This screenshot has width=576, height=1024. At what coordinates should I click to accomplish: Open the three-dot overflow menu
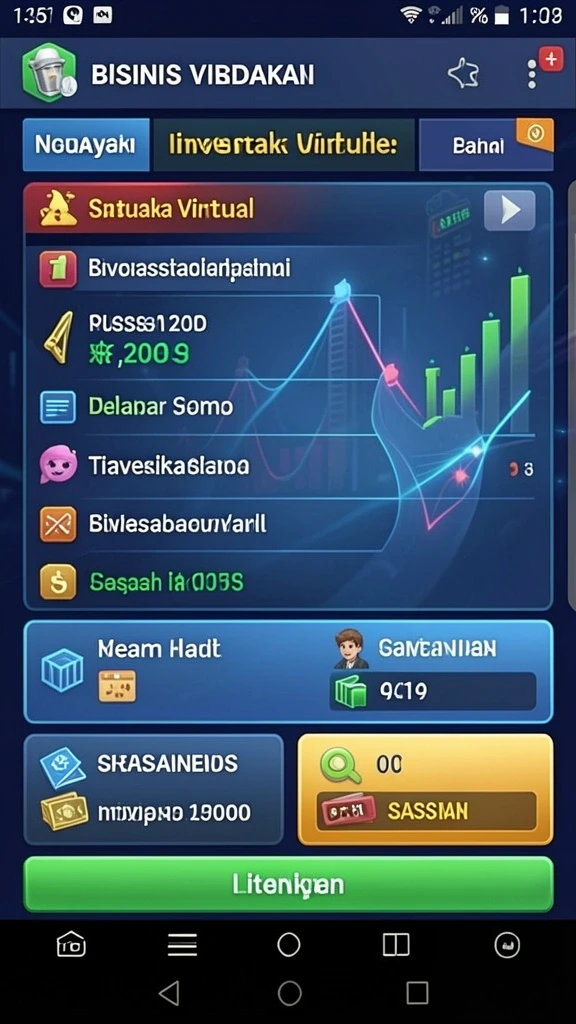[x=532, y=74]
